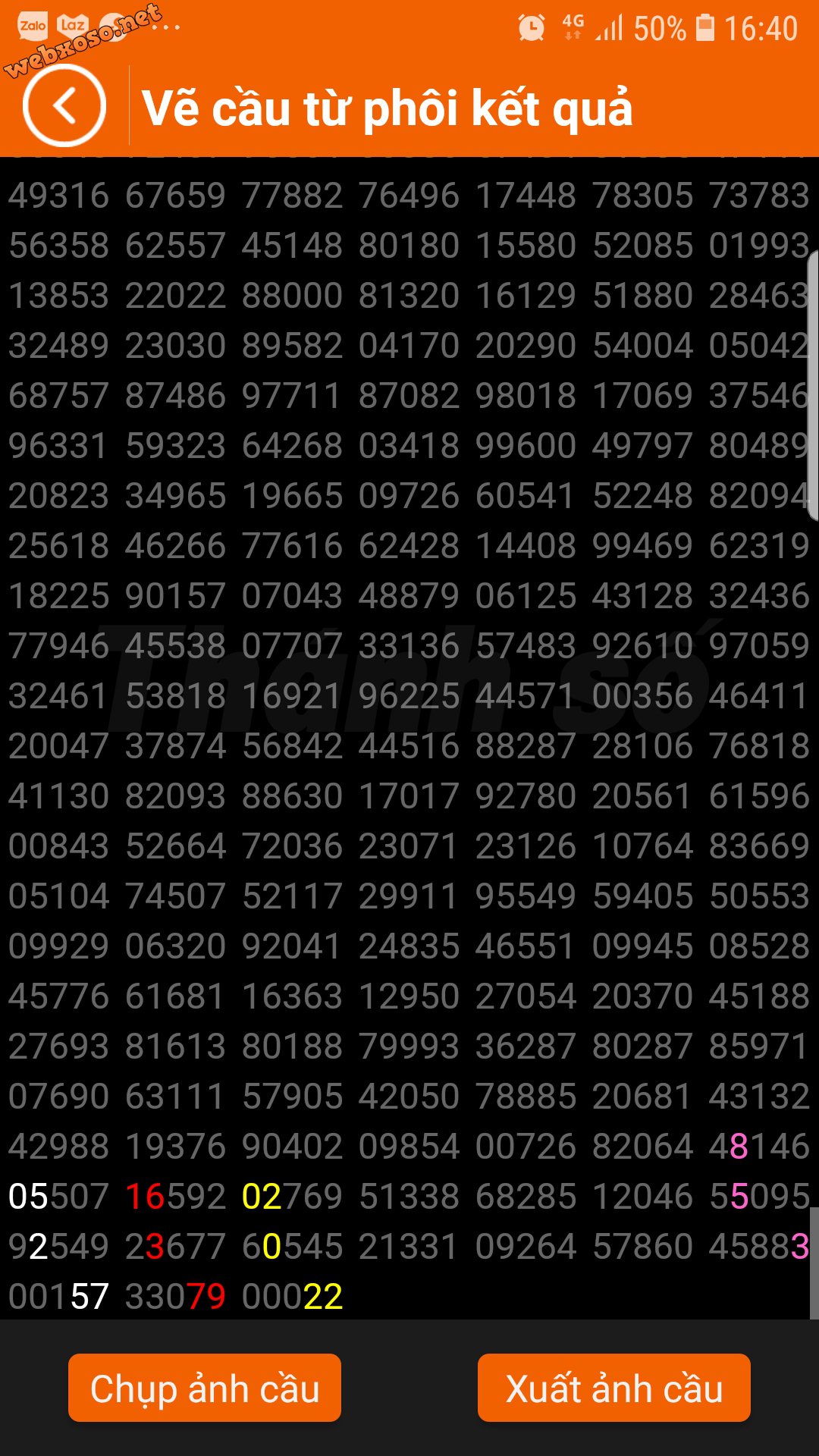
Task: Go back using the arrow icon
Action: pos(64,105)
